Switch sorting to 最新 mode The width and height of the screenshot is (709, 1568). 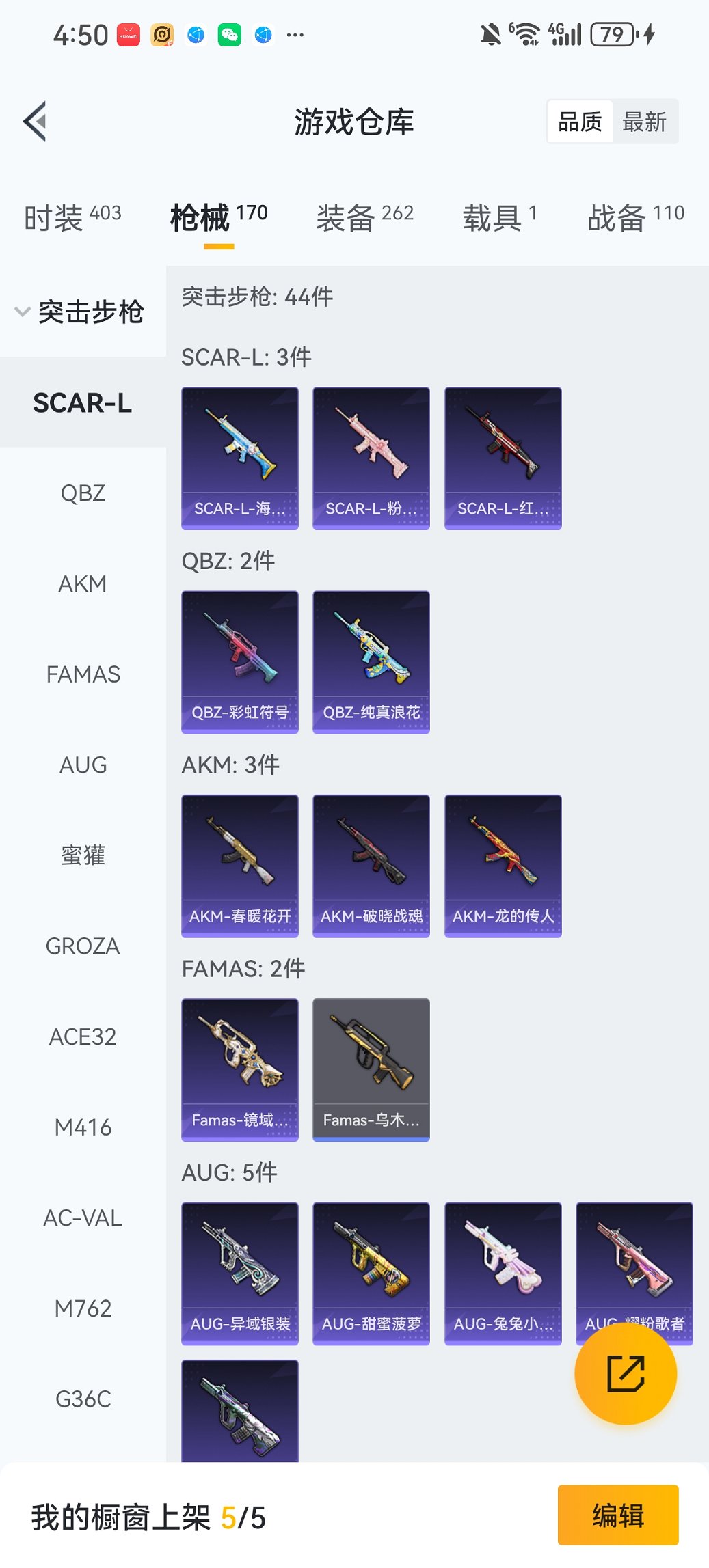pyautogui.click(x=645, y=121)
